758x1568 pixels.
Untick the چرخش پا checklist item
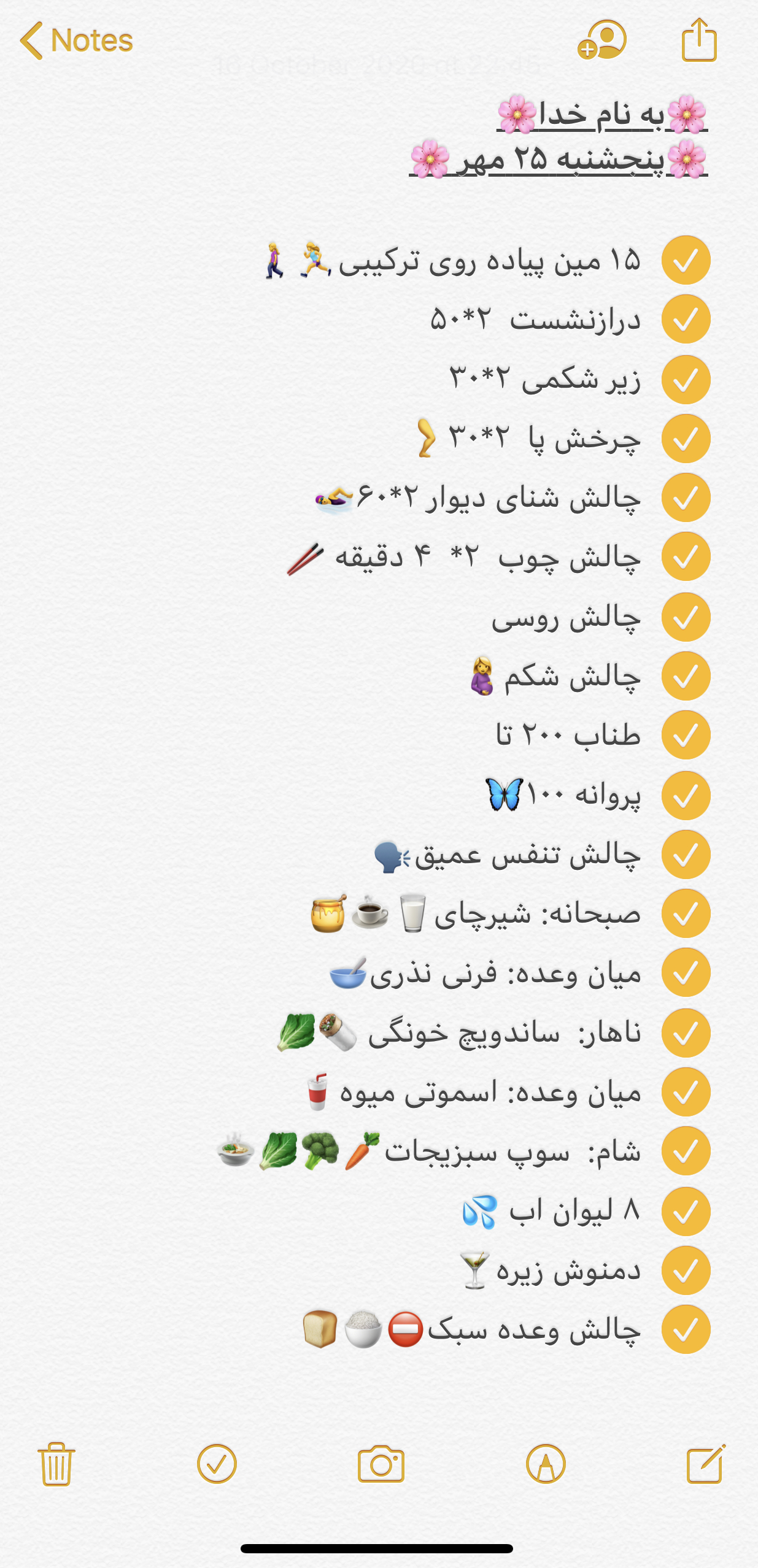[686, 439]
